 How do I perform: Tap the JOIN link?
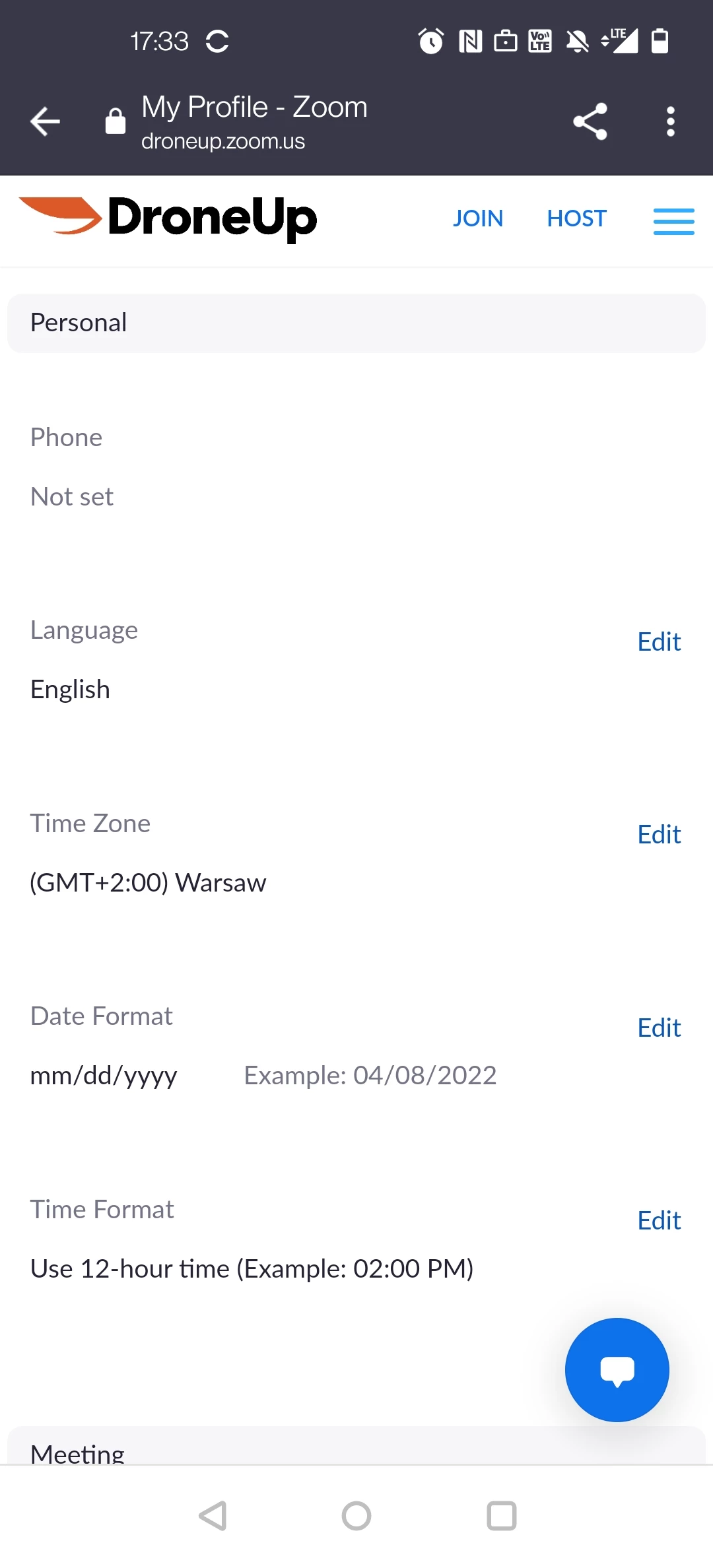point(477,218)
